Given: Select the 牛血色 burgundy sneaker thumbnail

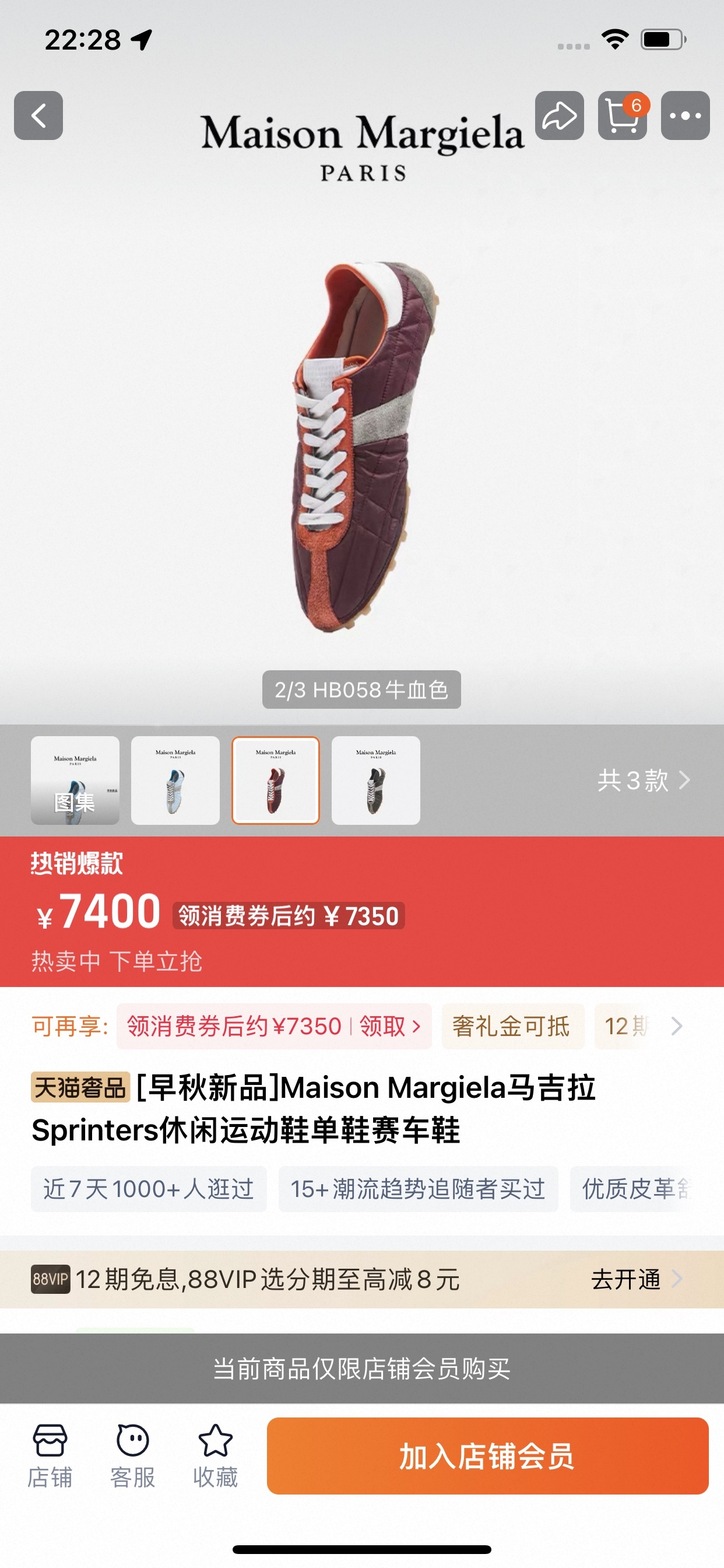Looking at the screenshot, I should (x=276, y=780).
